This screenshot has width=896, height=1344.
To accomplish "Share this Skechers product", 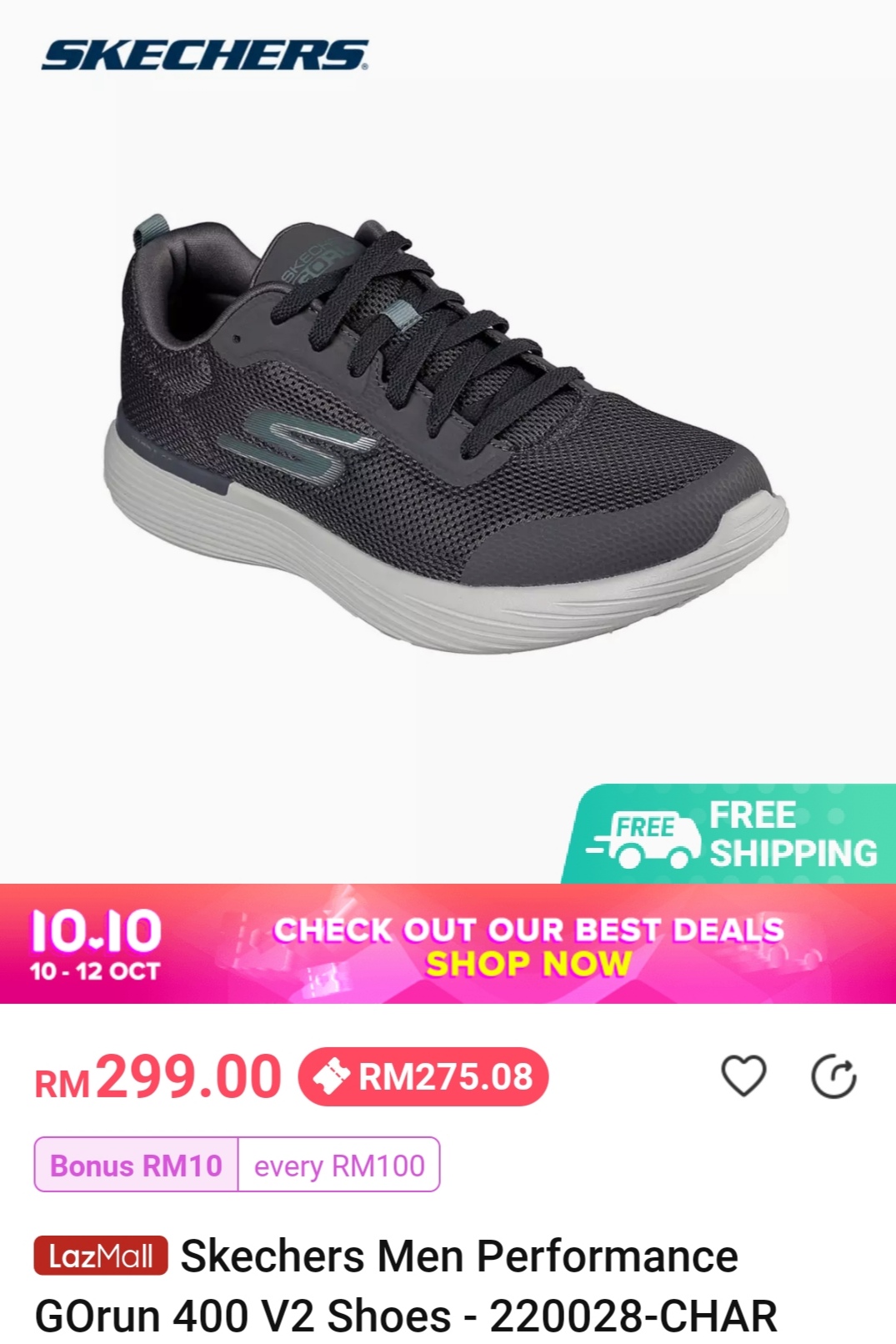I will (833, 1076).
